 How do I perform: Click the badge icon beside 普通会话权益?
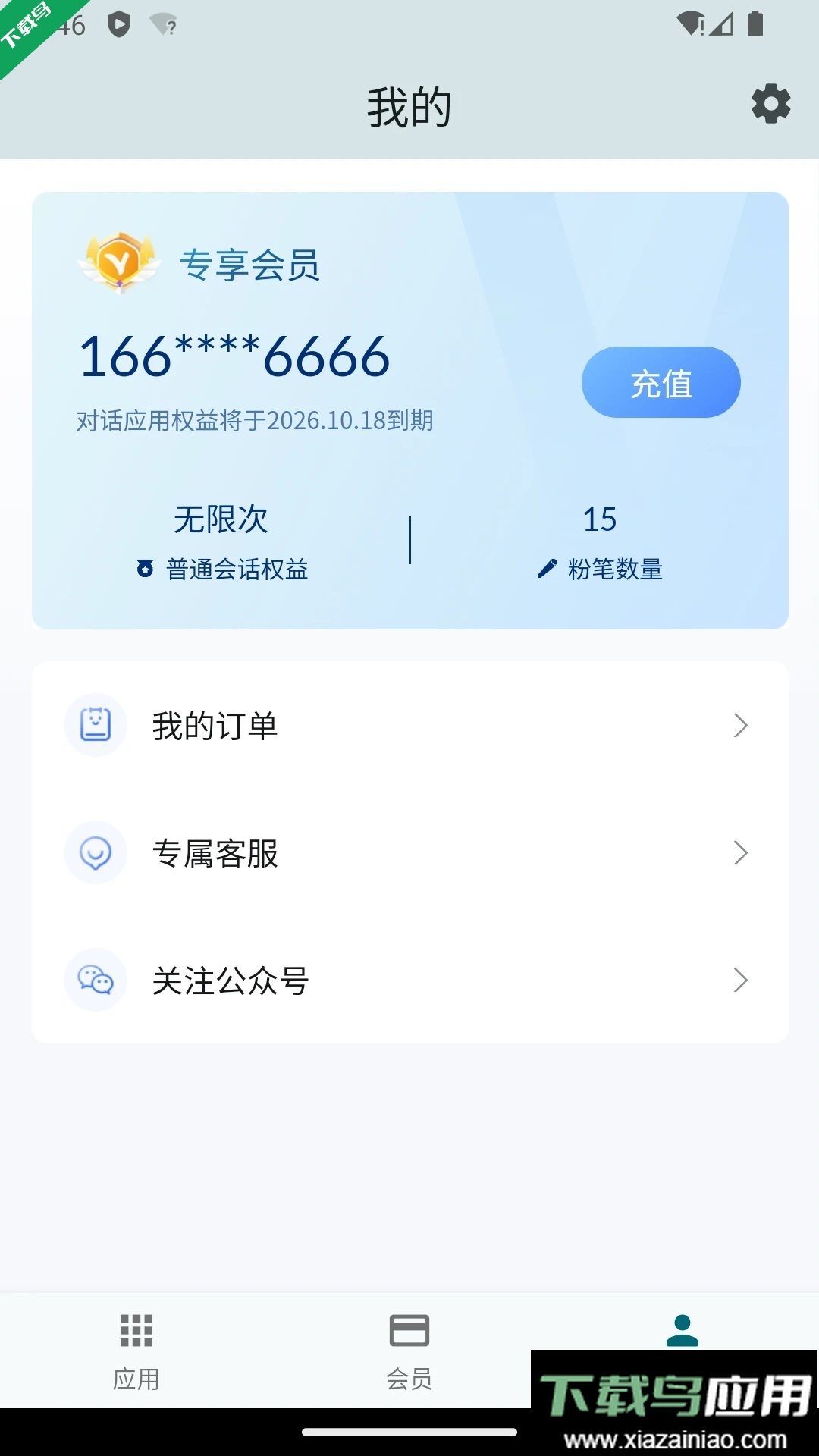[x=146, y=570]
